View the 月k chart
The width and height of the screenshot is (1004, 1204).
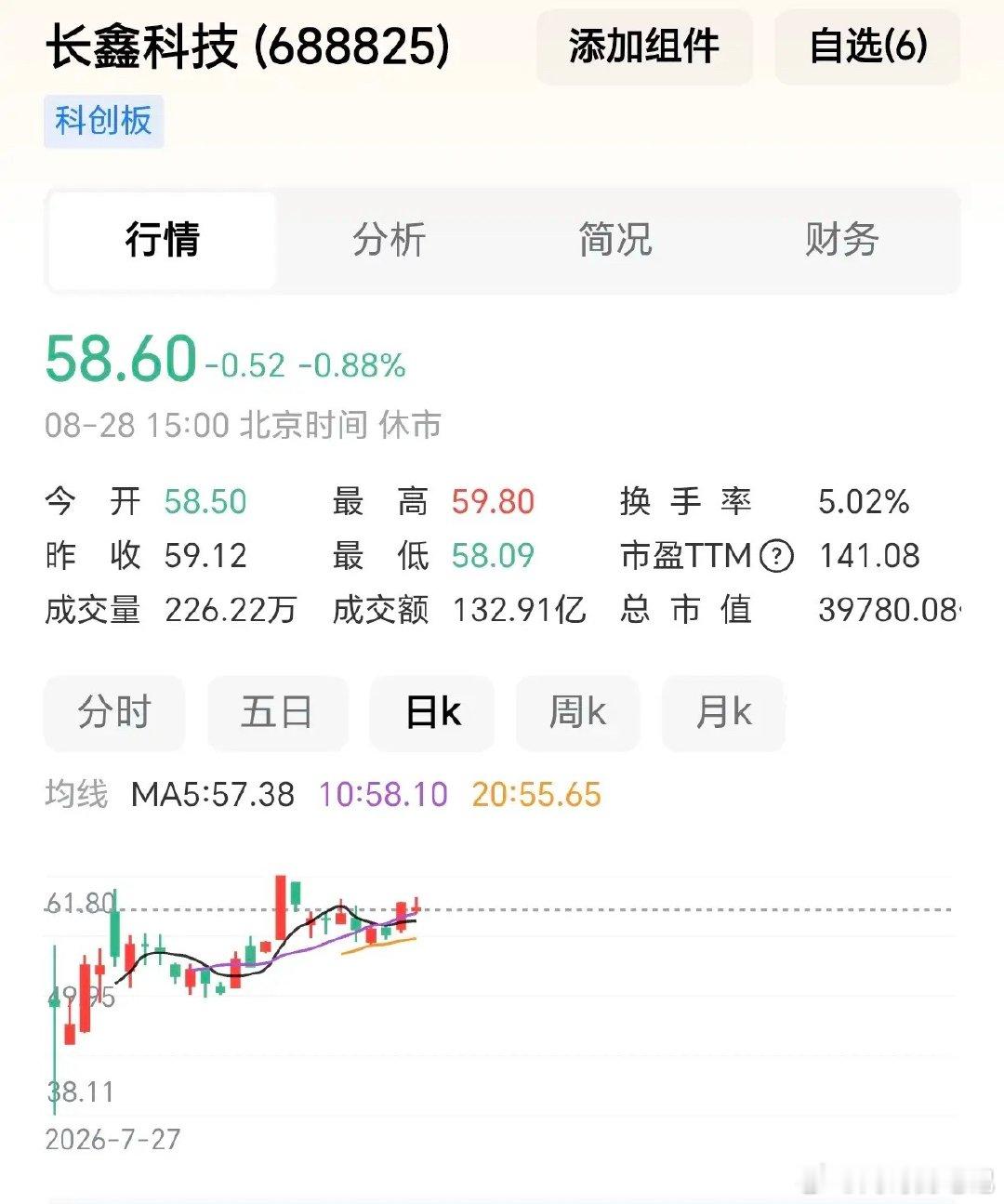point(723,713)
